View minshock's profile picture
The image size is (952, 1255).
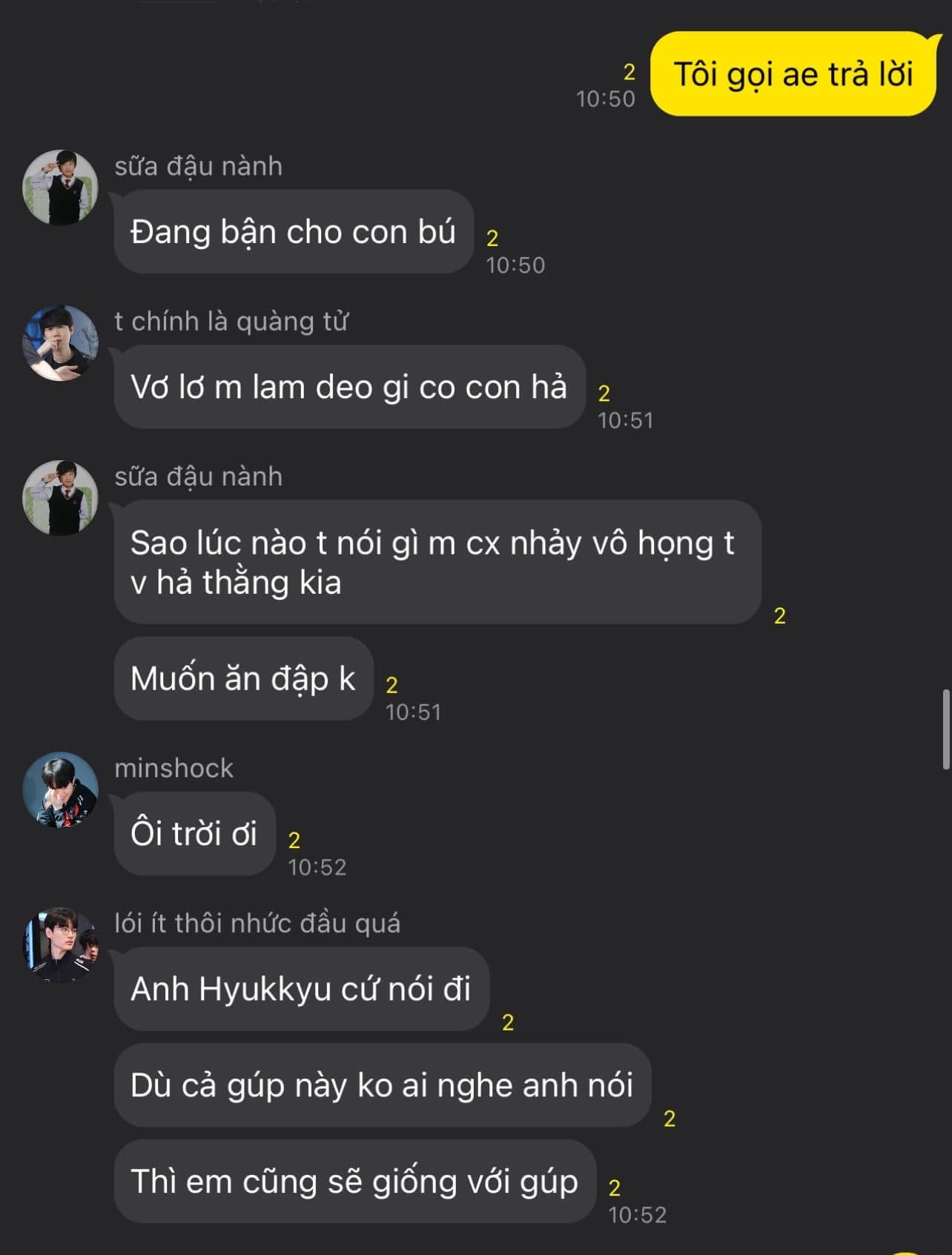coord(60,790)
